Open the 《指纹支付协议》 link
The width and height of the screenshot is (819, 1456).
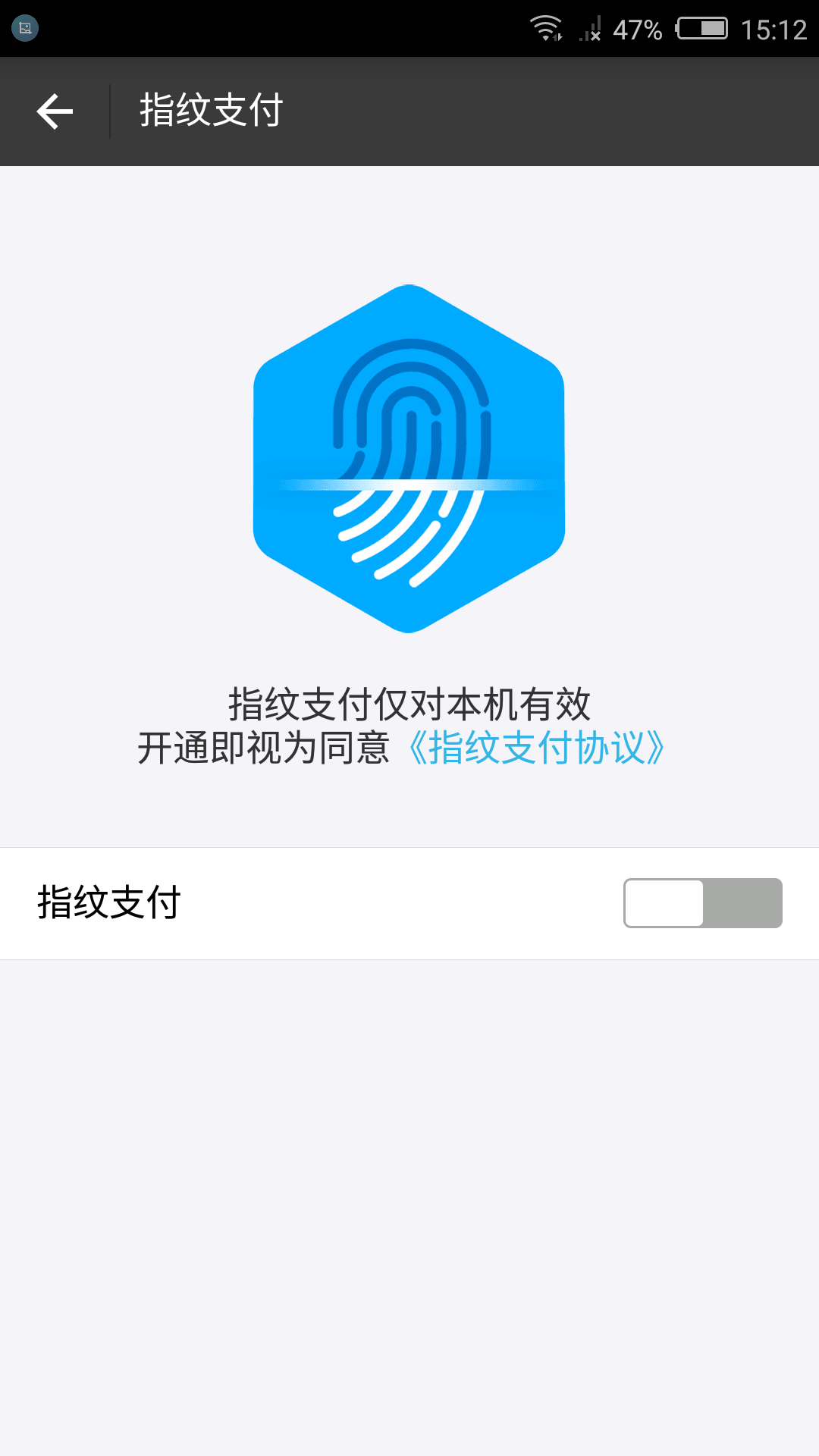[536, 748]
